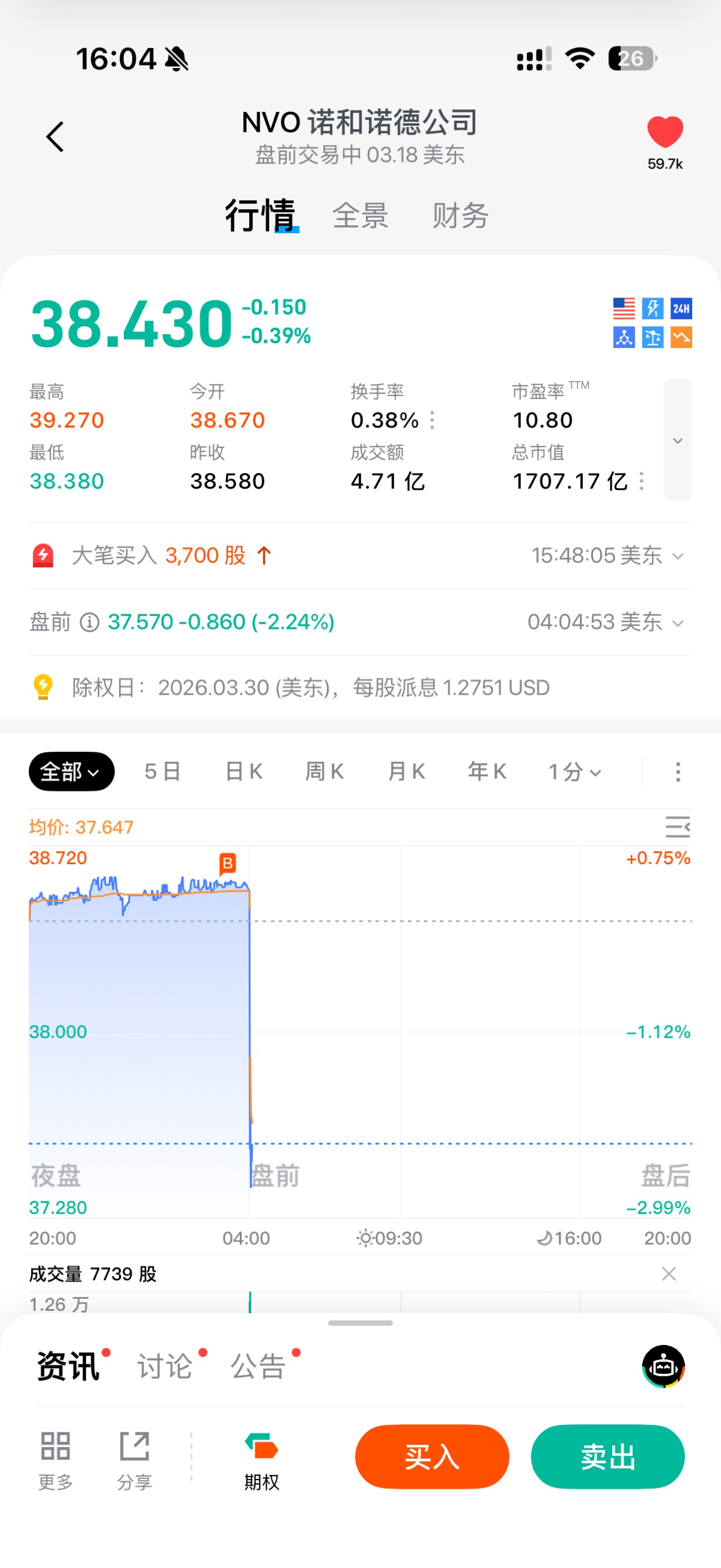Show the 周K weekly chart
The width and height of the screenshot is (721, 1568).
324,771
